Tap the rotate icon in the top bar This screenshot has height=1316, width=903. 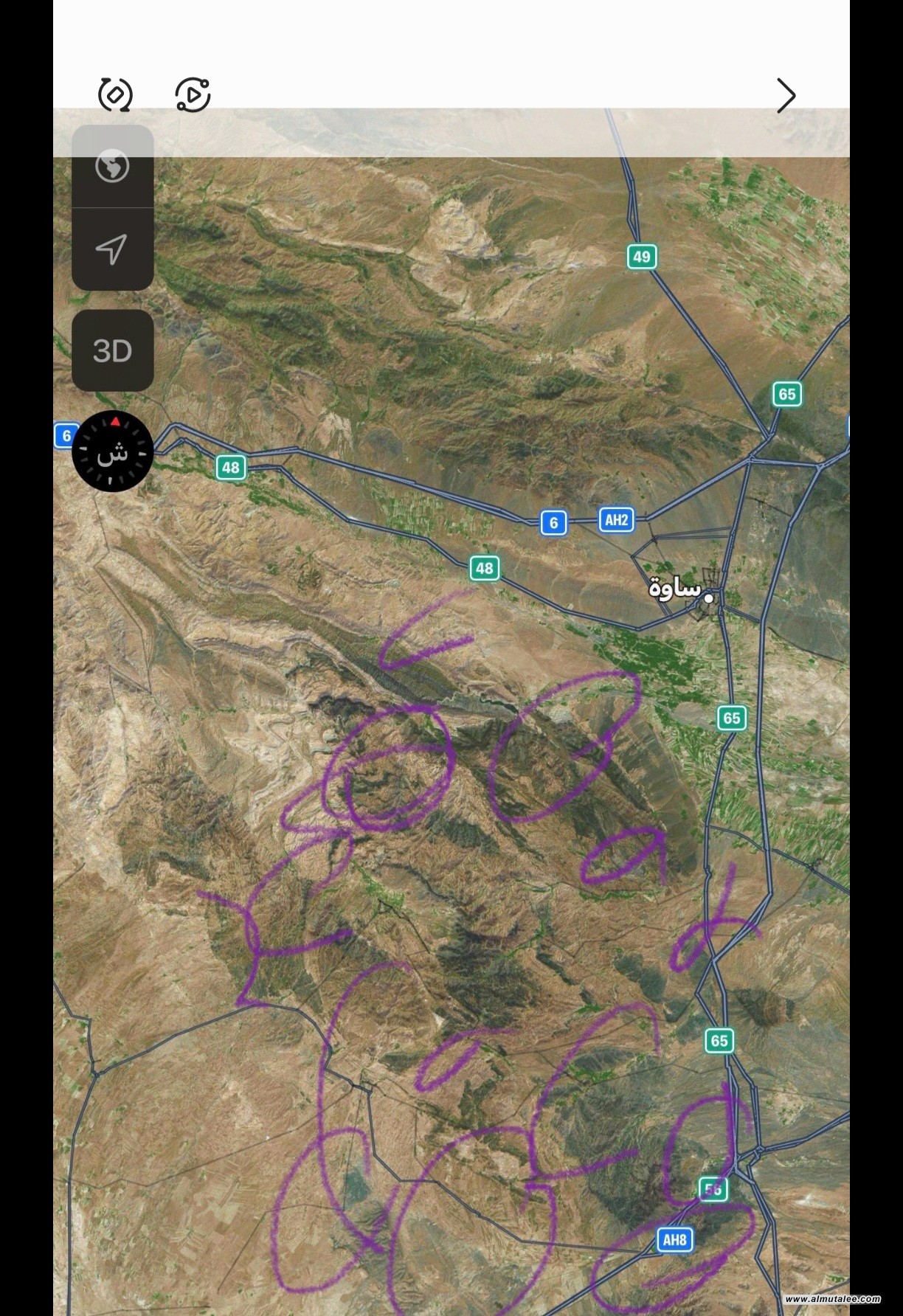(115, 95)
